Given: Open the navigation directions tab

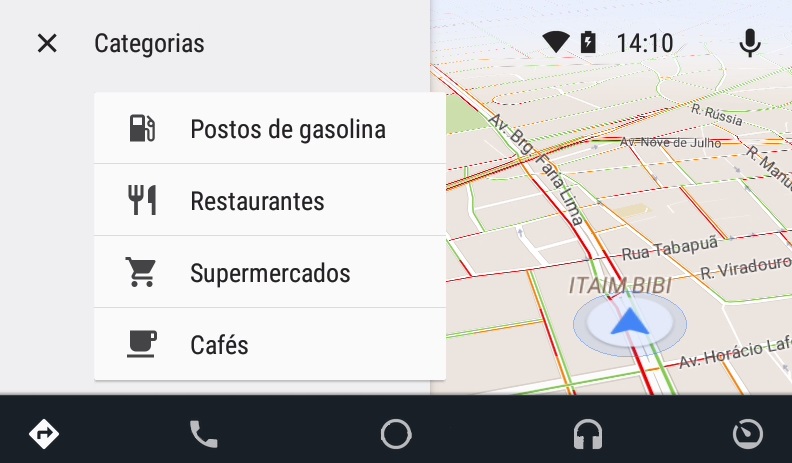Looking at the screenshot, I should (x=44, y=434).
